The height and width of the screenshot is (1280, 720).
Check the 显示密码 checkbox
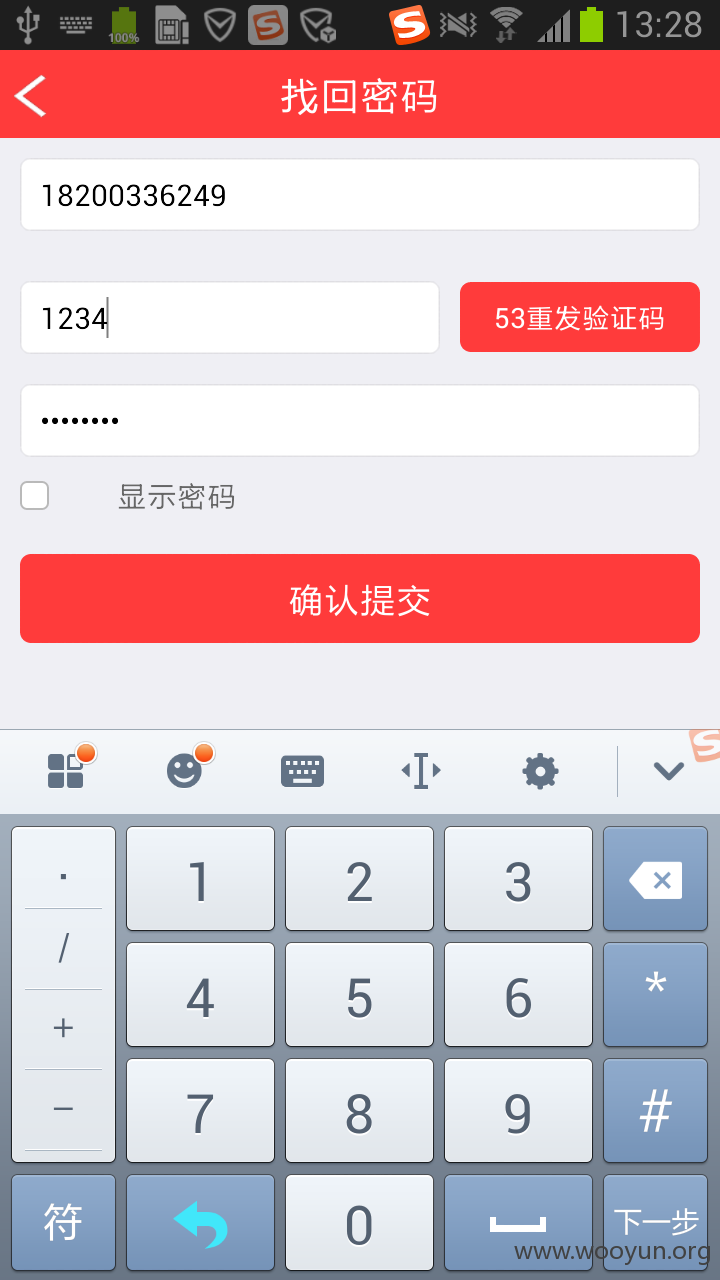click(35, 496)
